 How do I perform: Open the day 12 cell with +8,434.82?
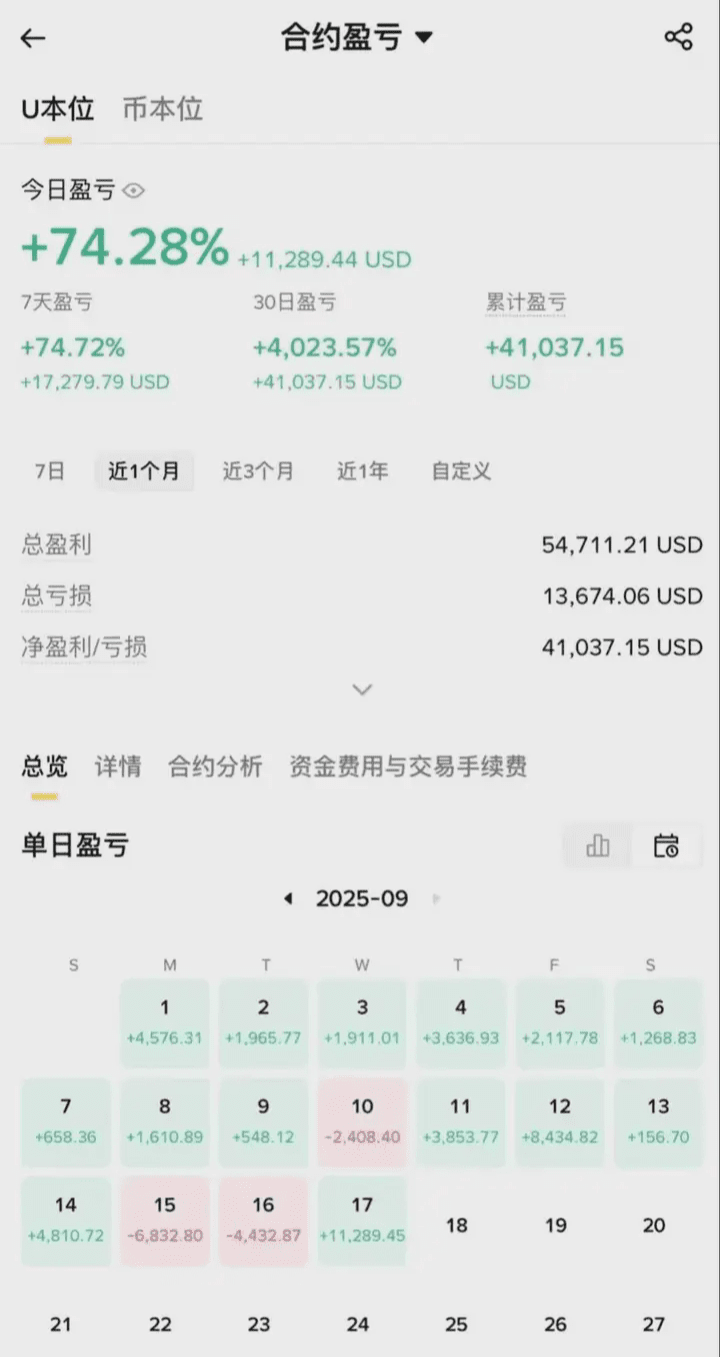click(x=560, y=1122)
